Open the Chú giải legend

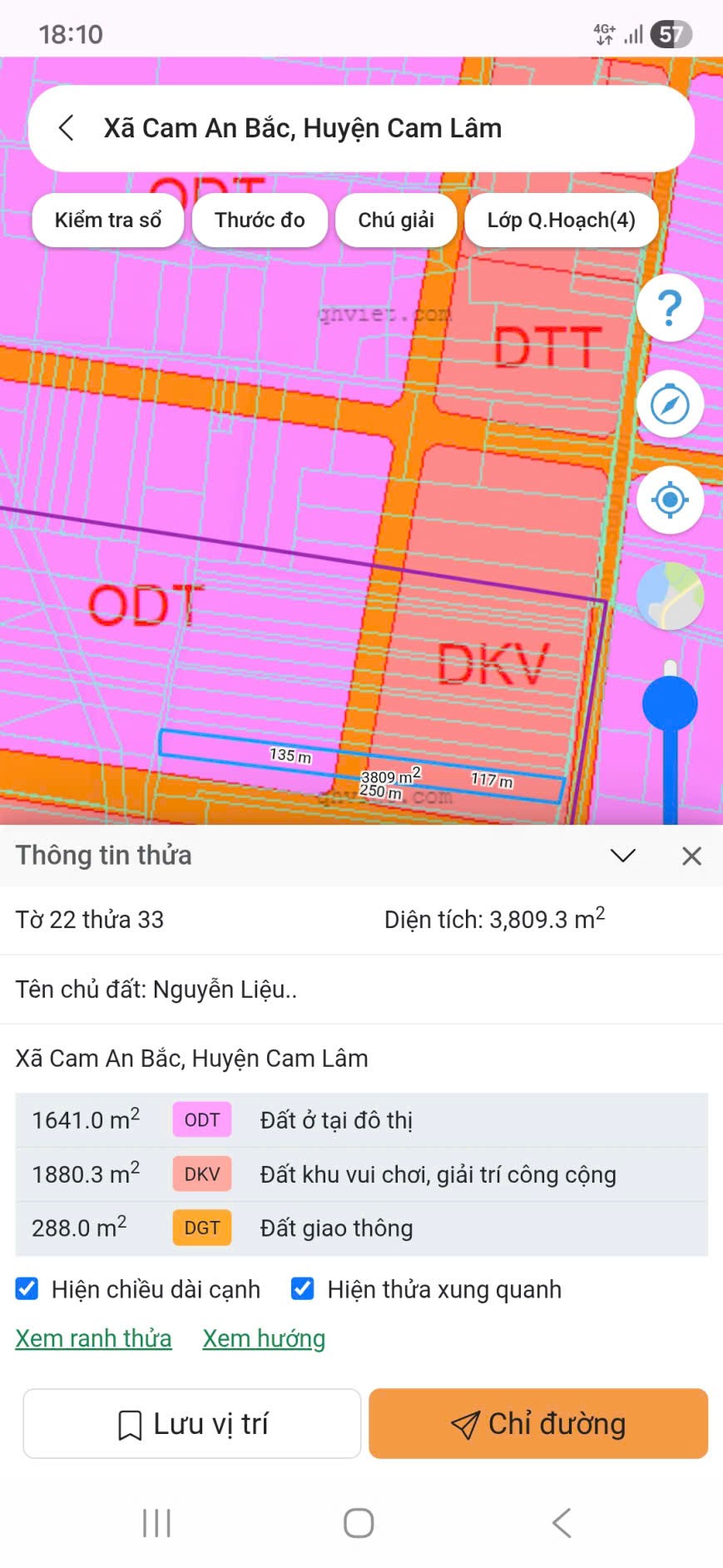coord(396,221)
